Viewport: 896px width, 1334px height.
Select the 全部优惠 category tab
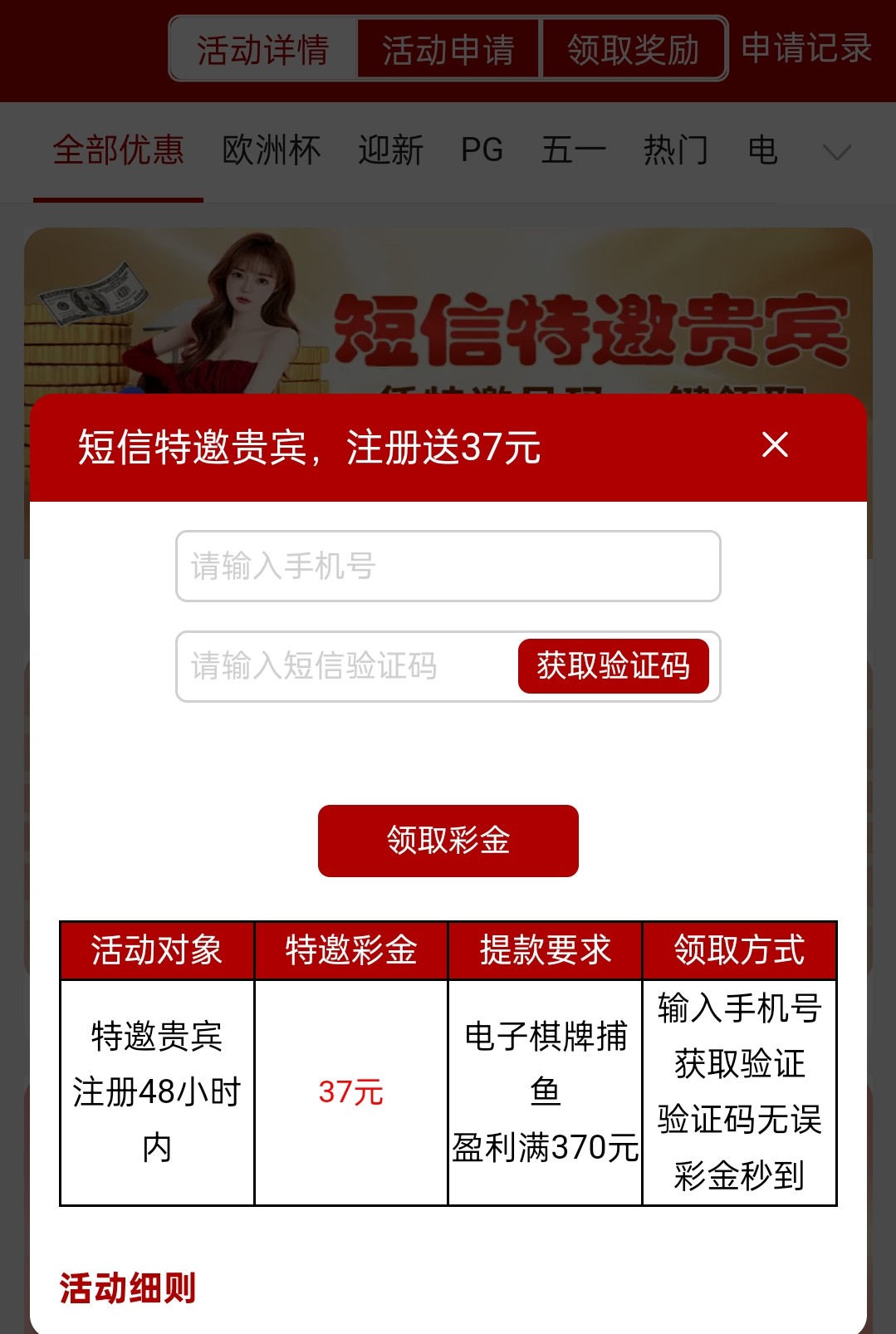coord(118,150)
